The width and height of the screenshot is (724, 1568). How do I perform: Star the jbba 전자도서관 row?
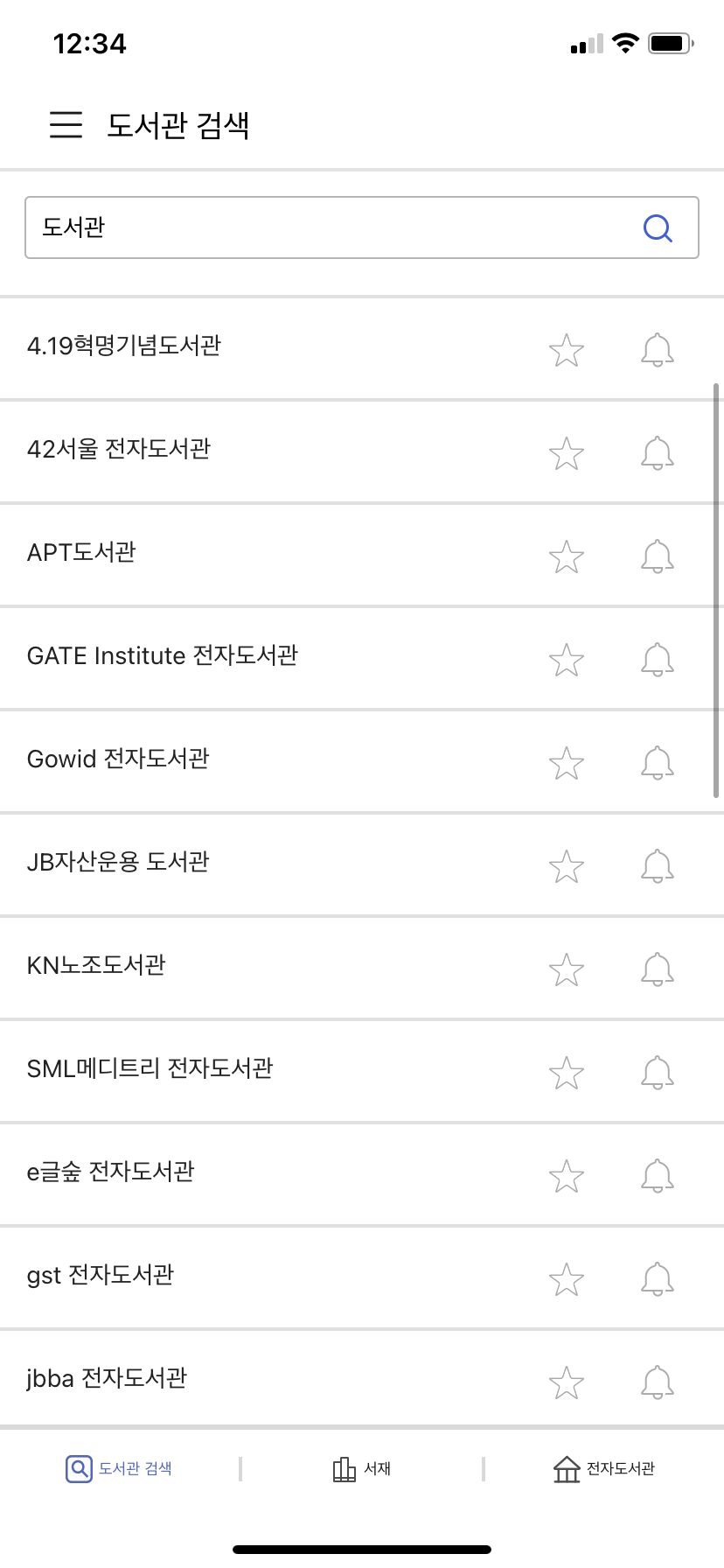coord(567,1382)
